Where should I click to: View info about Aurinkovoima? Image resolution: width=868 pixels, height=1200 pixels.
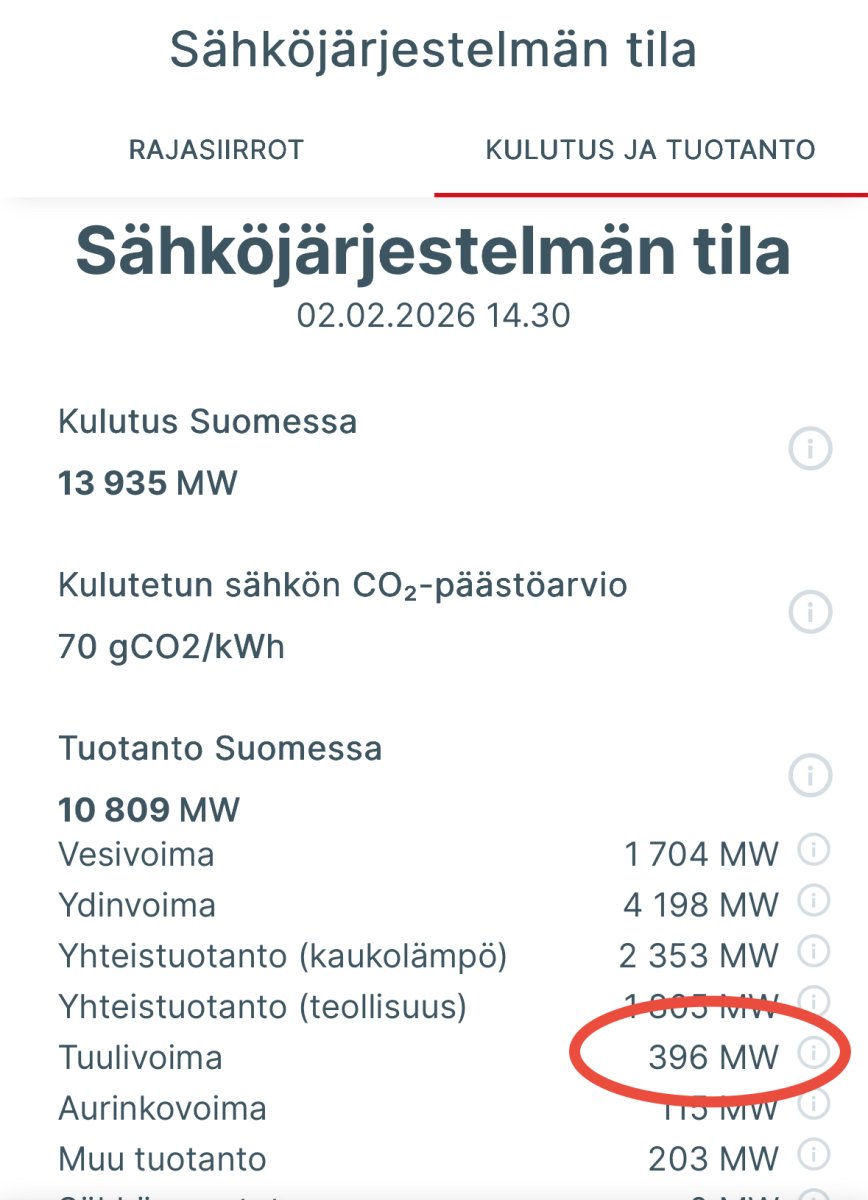[x=814, y=1104]
